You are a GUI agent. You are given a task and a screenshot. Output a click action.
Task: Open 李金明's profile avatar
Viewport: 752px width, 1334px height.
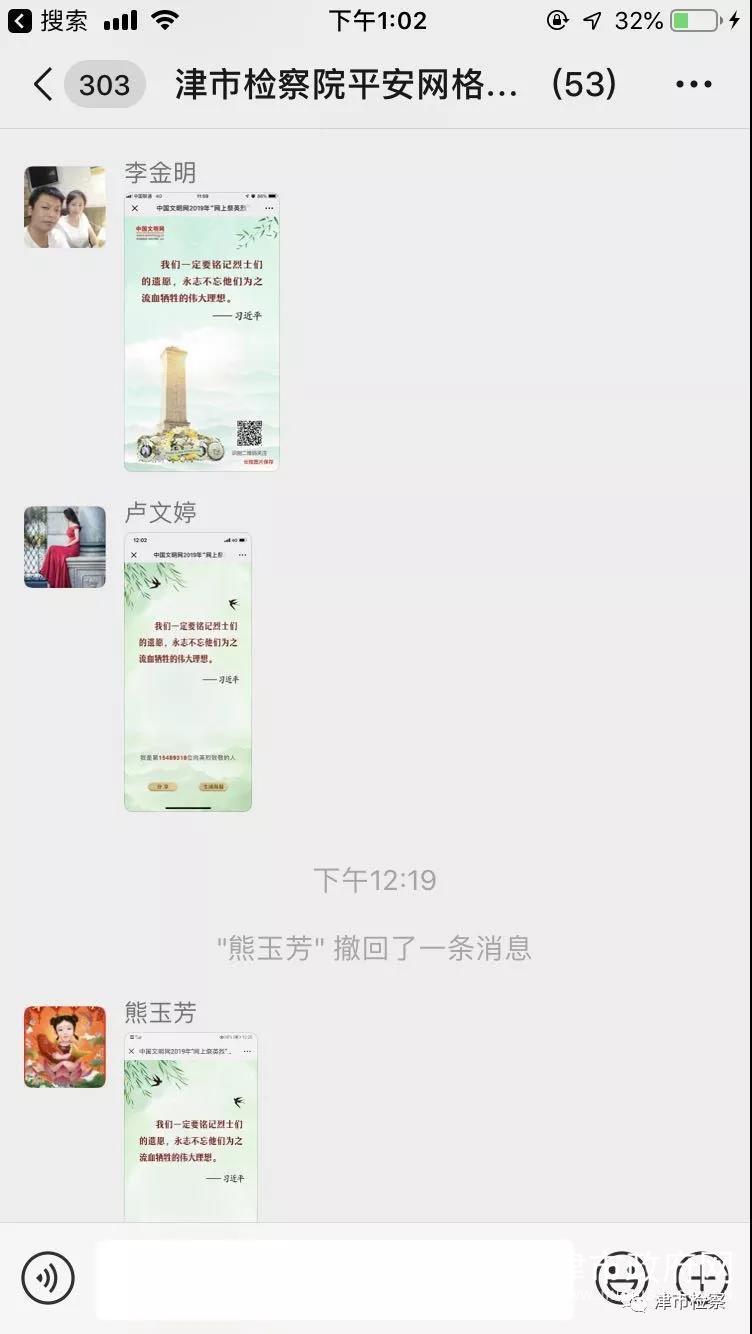pyautogui.click(x=65, y=207)
